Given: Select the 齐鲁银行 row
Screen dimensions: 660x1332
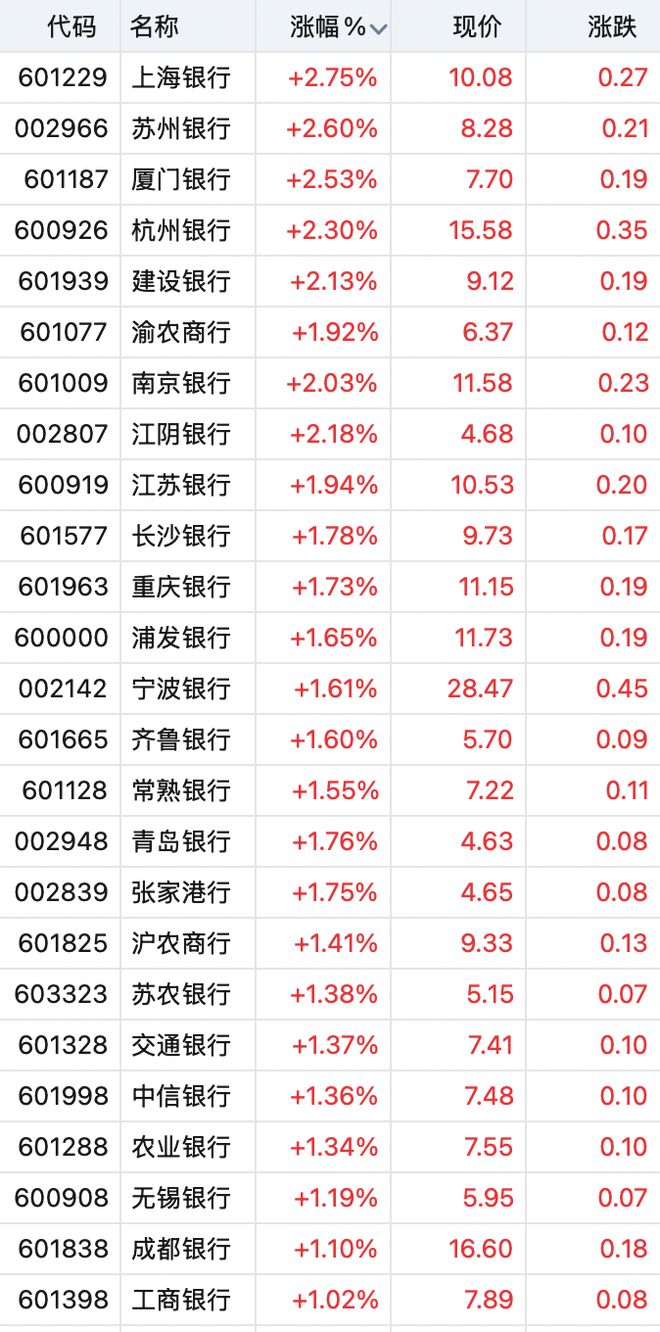Looking at the screenshot, I should tap(181, 740).
